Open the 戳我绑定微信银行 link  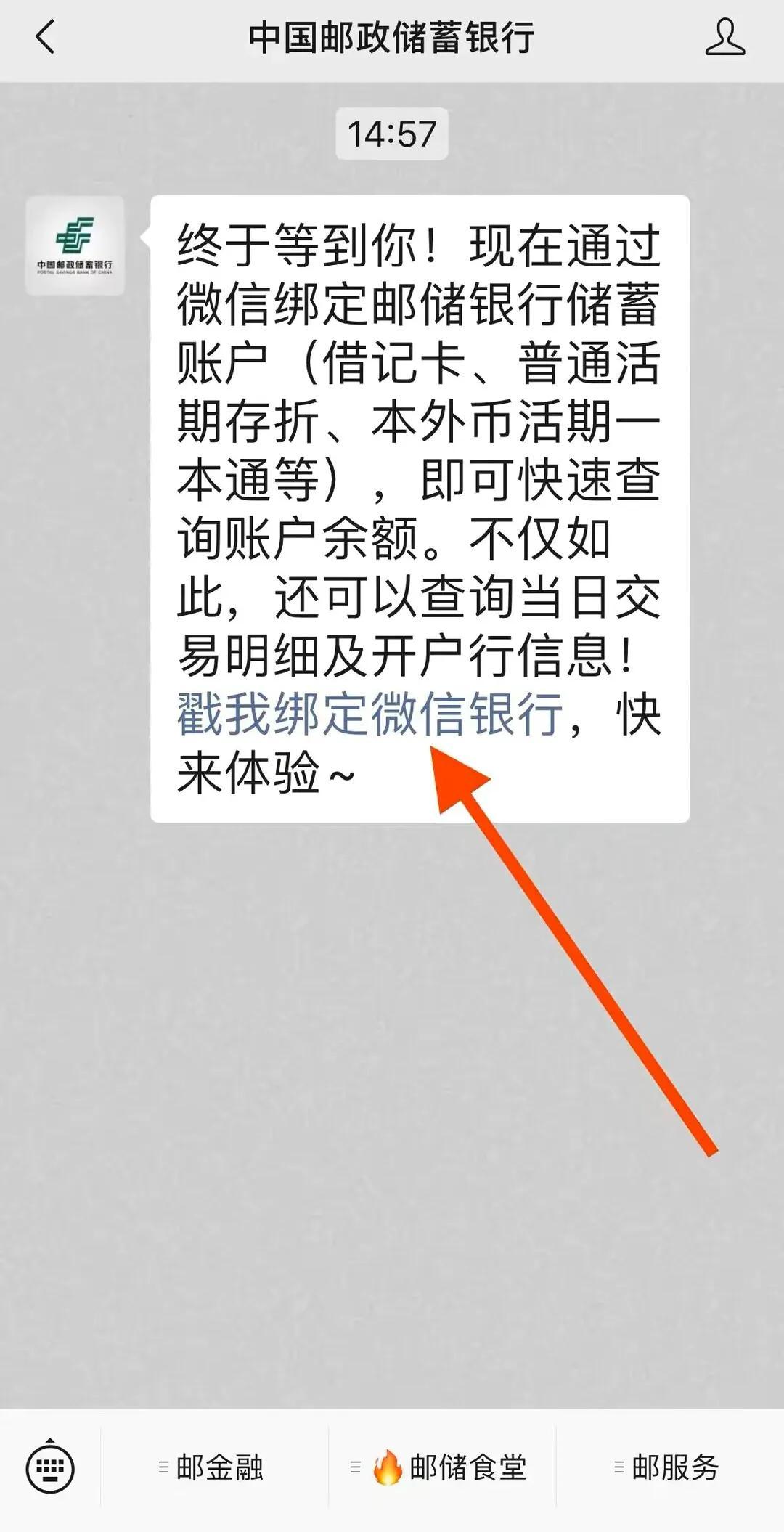tap(370, 714)
